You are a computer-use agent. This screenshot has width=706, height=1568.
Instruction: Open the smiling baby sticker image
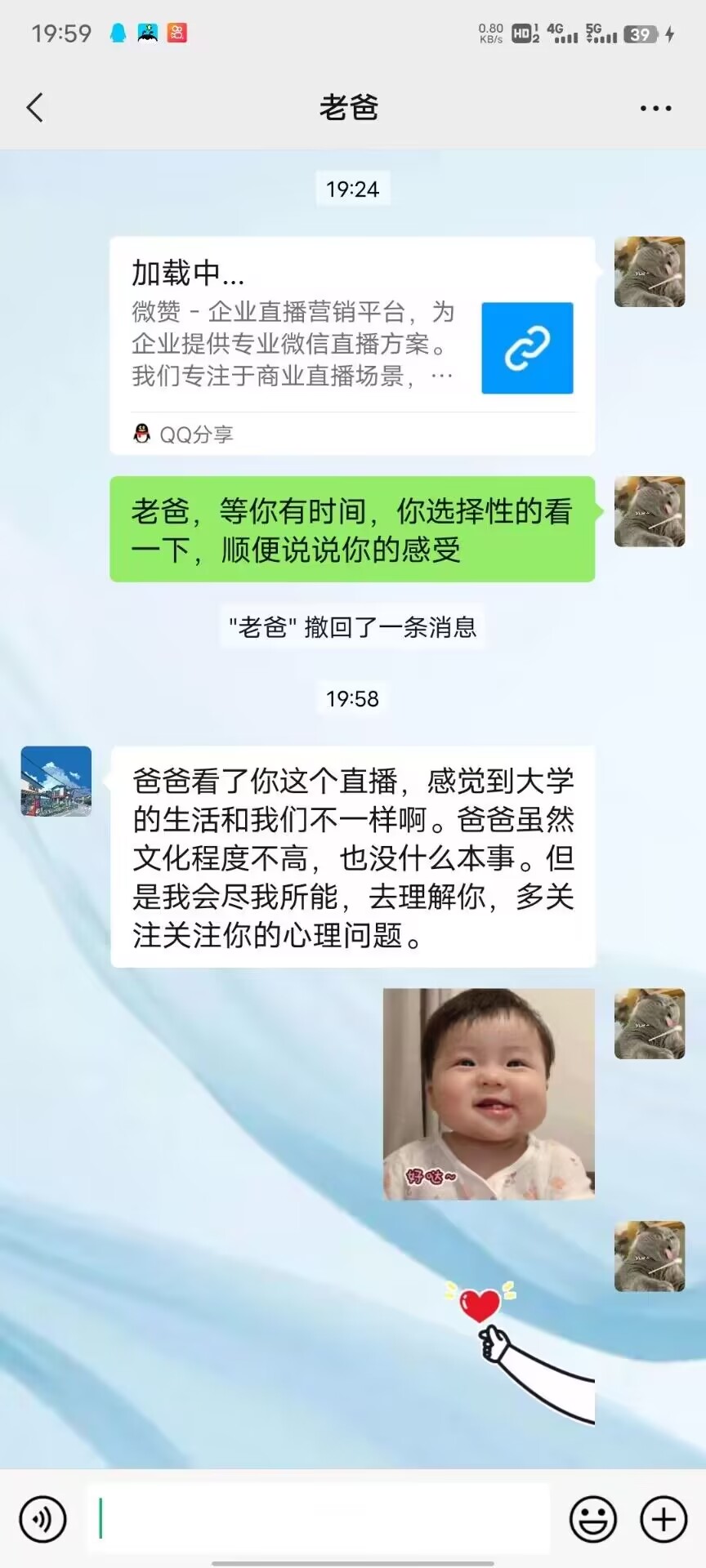pyautogui.click(x=489, y=1094)
